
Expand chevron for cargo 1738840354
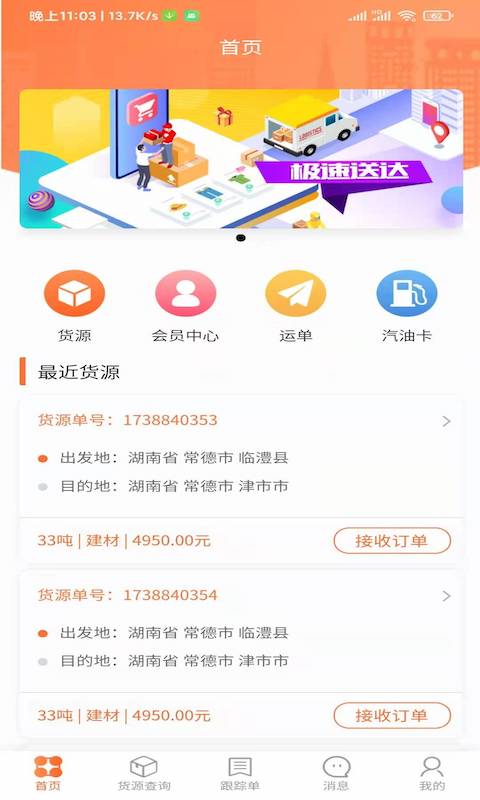pos(446,596)
